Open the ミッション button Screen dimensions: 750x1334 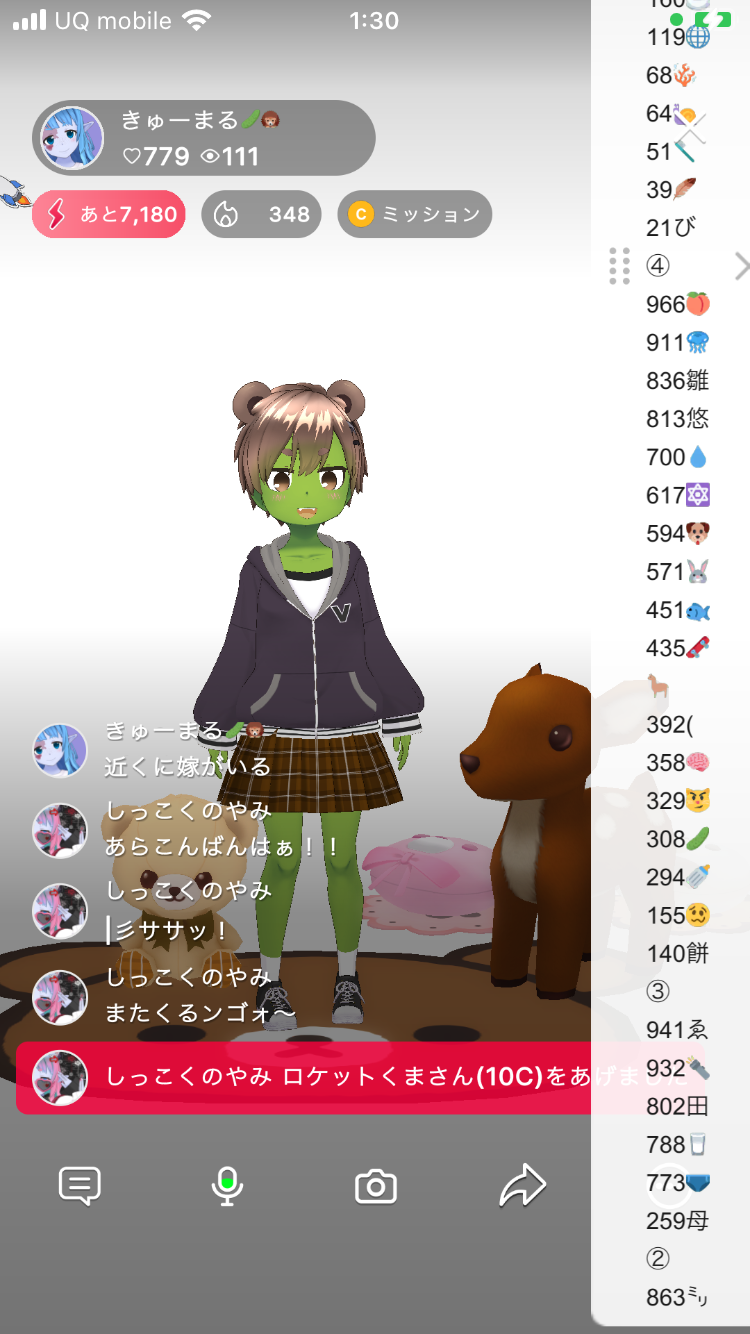[415, 214]
